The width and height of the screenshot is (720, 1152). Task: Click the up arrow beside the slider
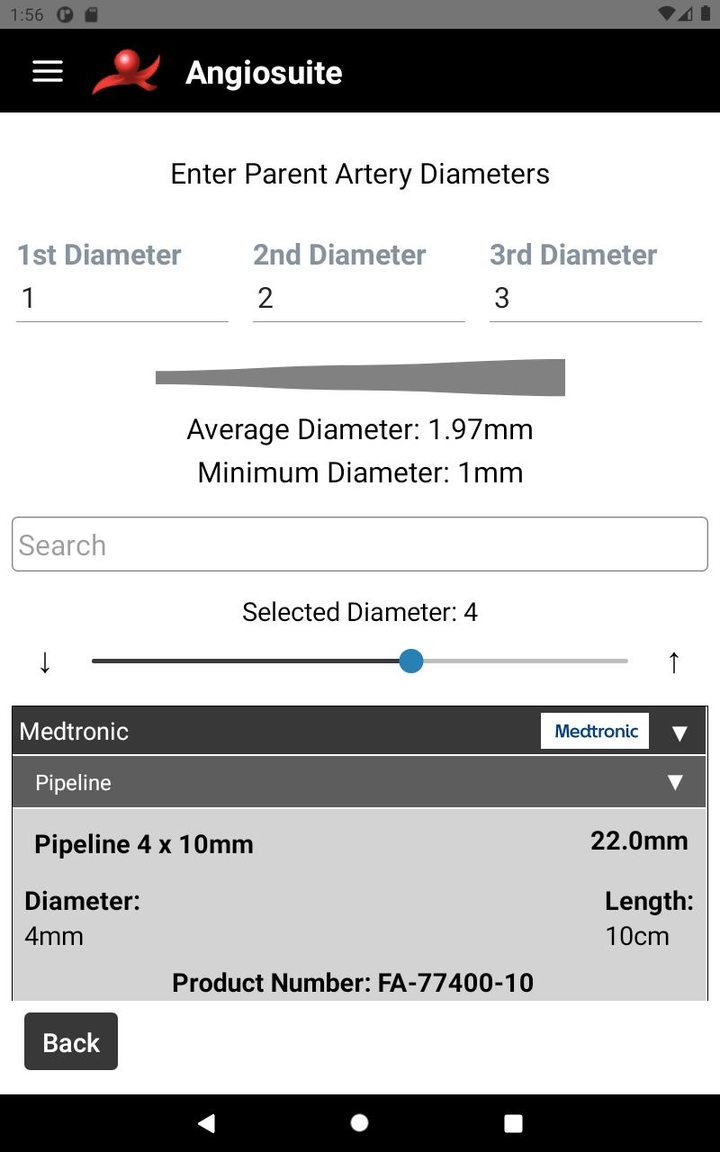pos(675,661)
